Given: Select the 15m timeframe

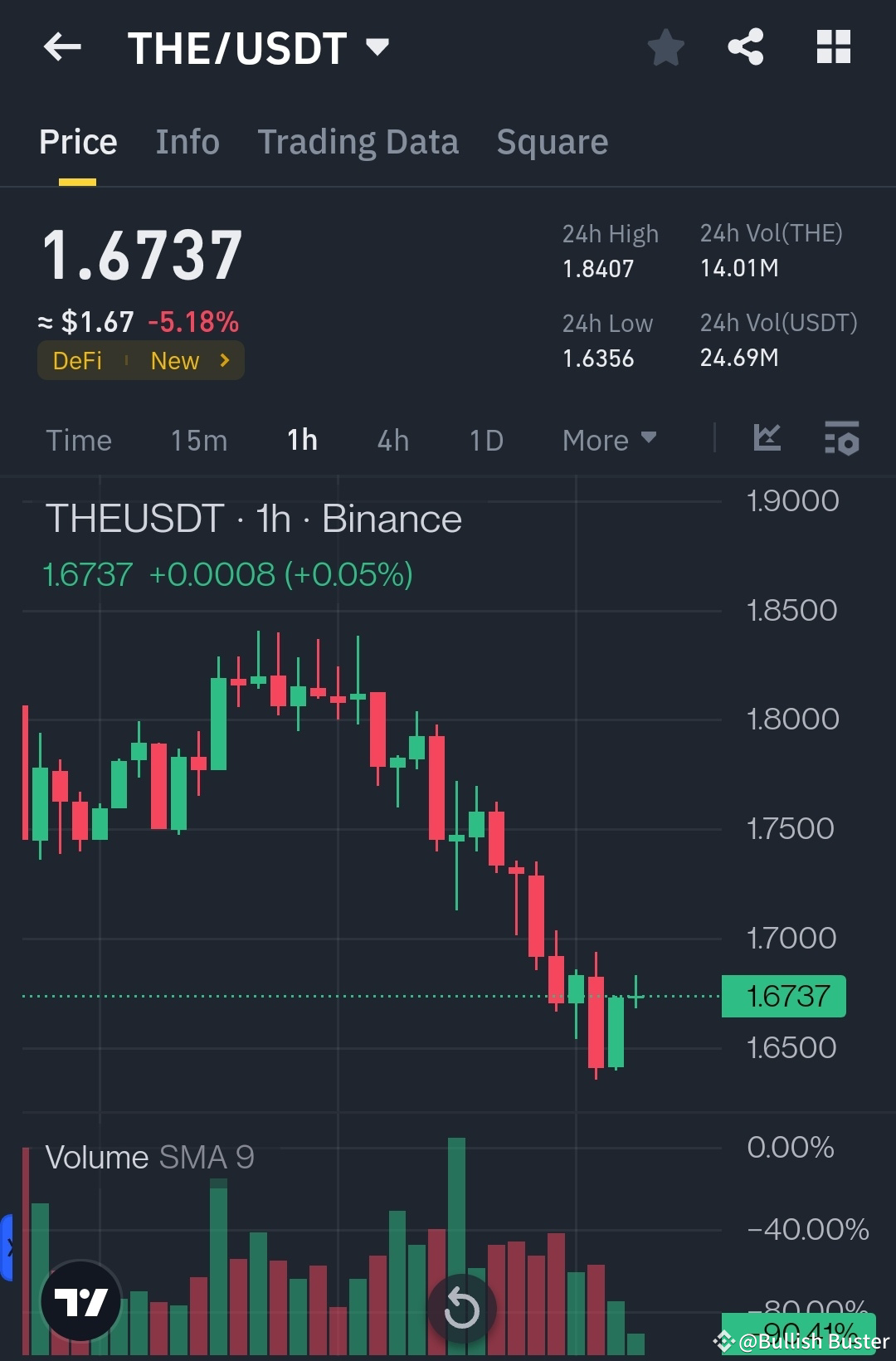Looking at the screenshot, I should [x=197, y=440].
